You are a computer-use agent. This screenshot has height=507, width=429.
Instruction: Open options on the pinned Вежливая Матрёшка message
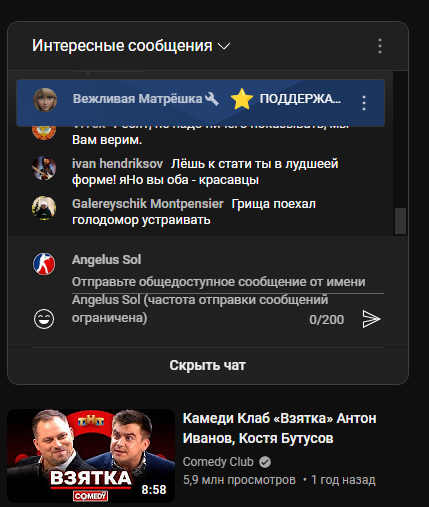[364, 102]
